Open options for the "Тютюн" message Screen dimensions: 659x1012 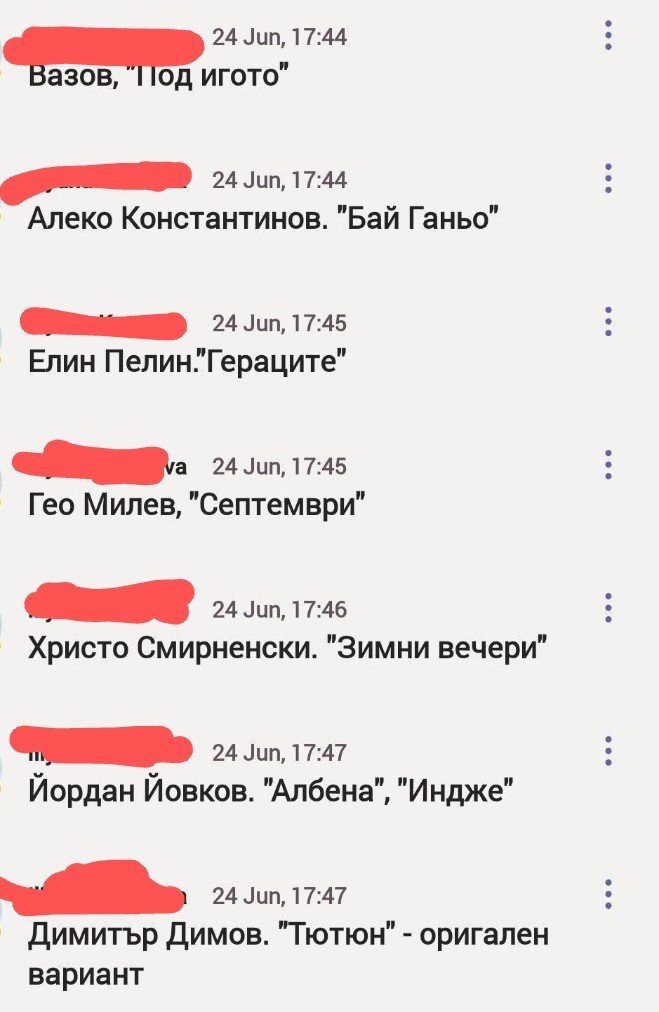coord(608,895)
